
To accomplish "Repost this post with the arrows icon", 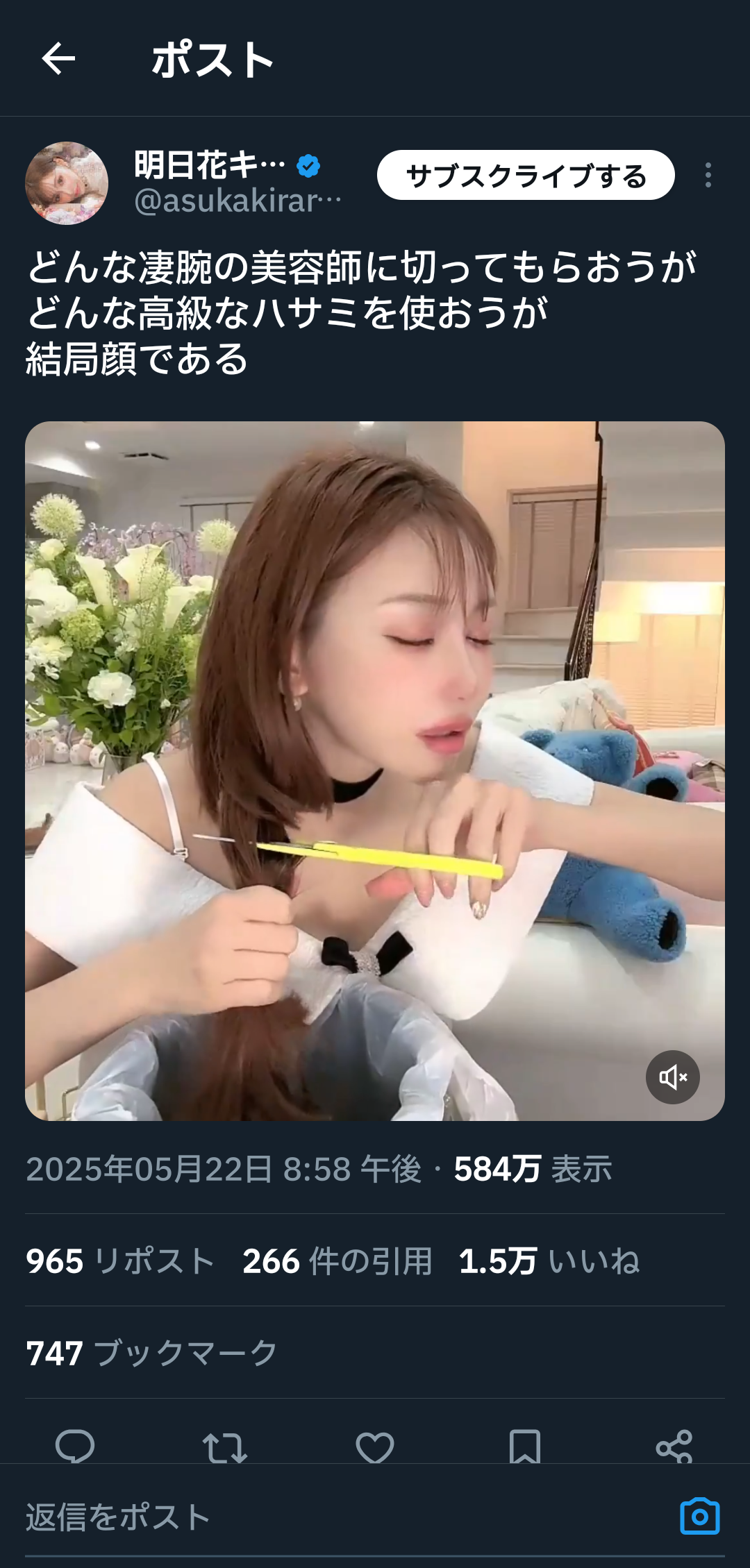I will coord(225,1448).
